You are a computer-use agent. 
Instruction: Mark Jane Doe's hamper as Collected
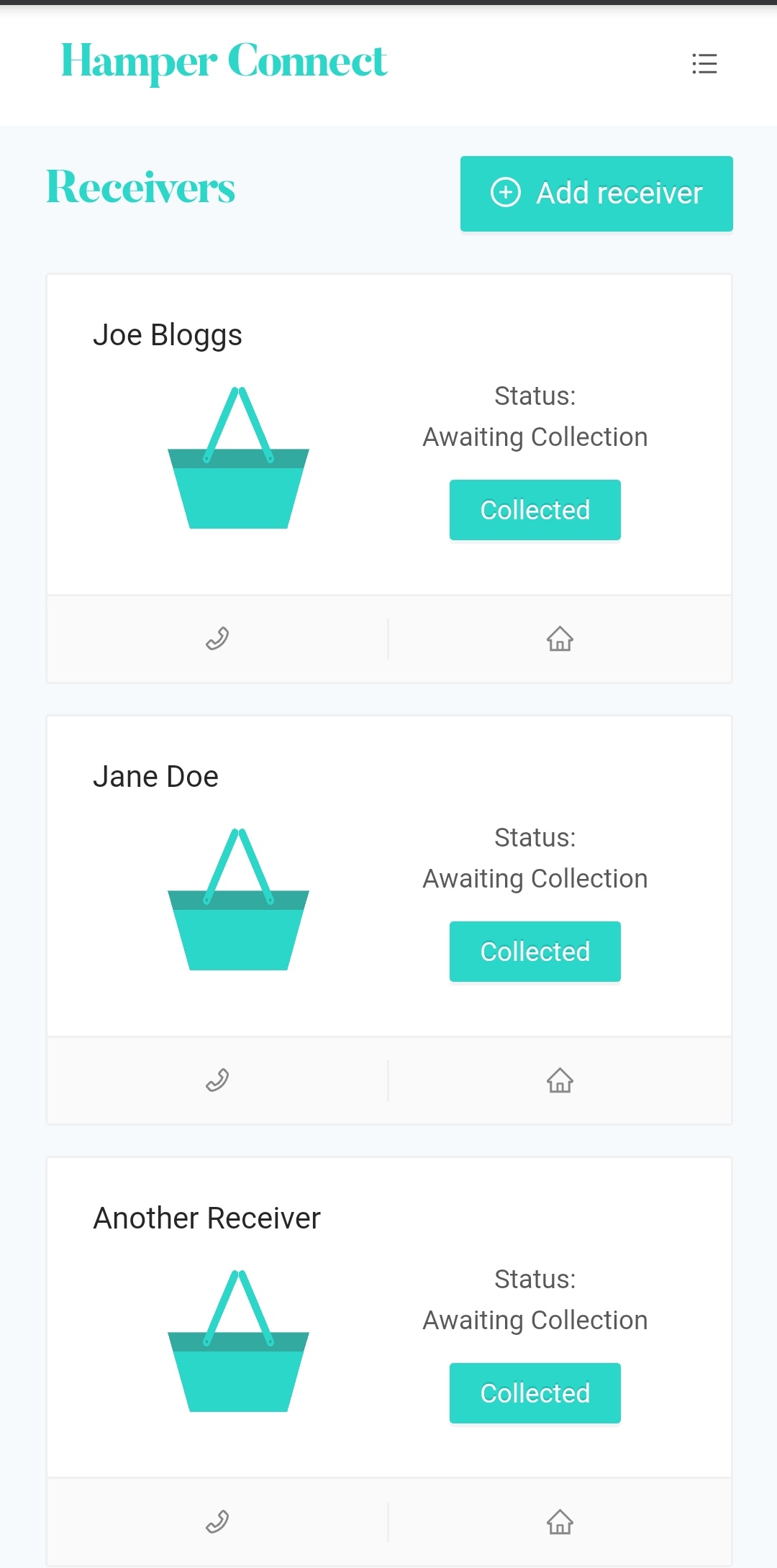[x=535, y=952]
